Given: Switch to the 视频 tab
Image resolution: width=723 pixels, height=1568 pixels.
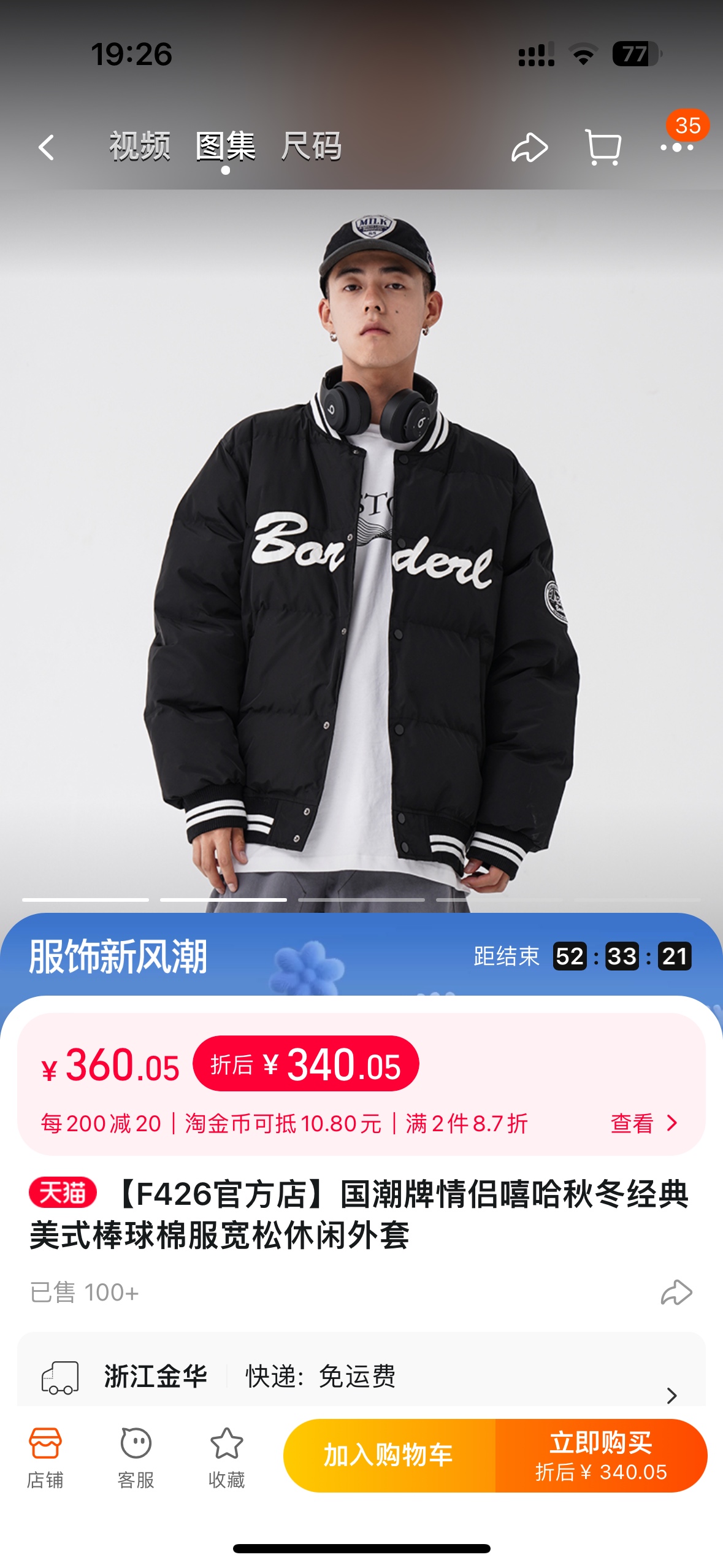Looking at the screenshot, I should [x=140, y=147].
